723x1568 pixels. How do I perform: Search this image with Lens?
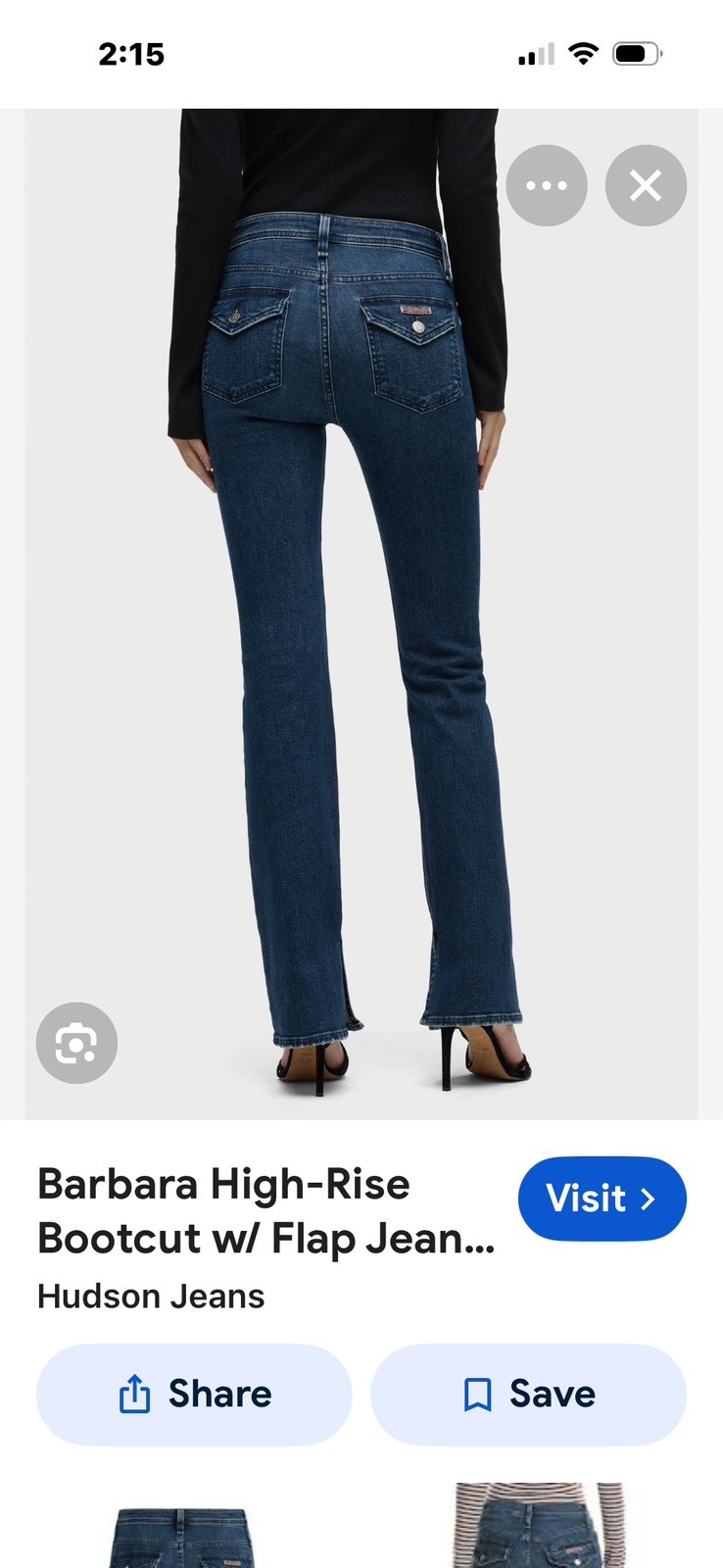(76, 1043)
